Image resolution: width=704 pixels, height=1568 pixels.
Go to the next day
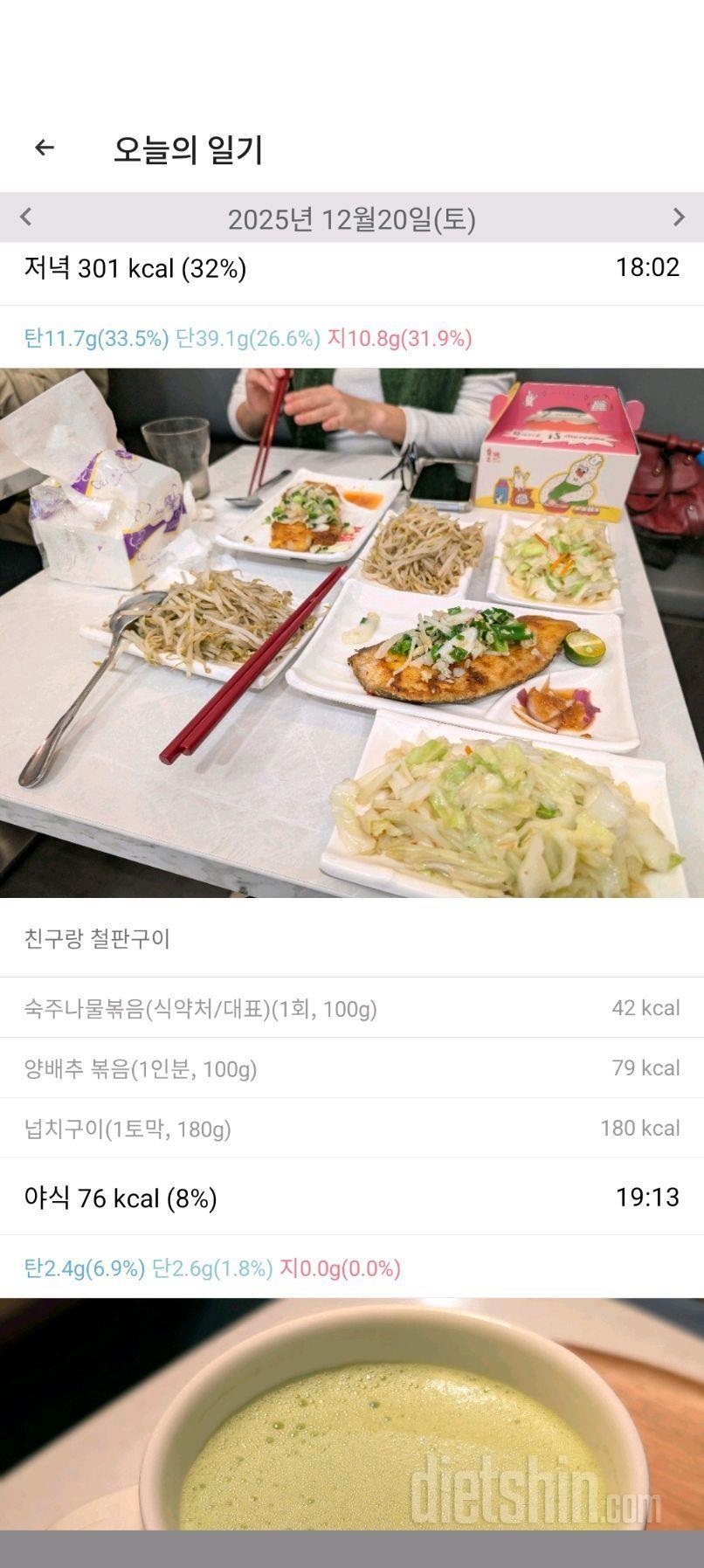click(678, 217)
